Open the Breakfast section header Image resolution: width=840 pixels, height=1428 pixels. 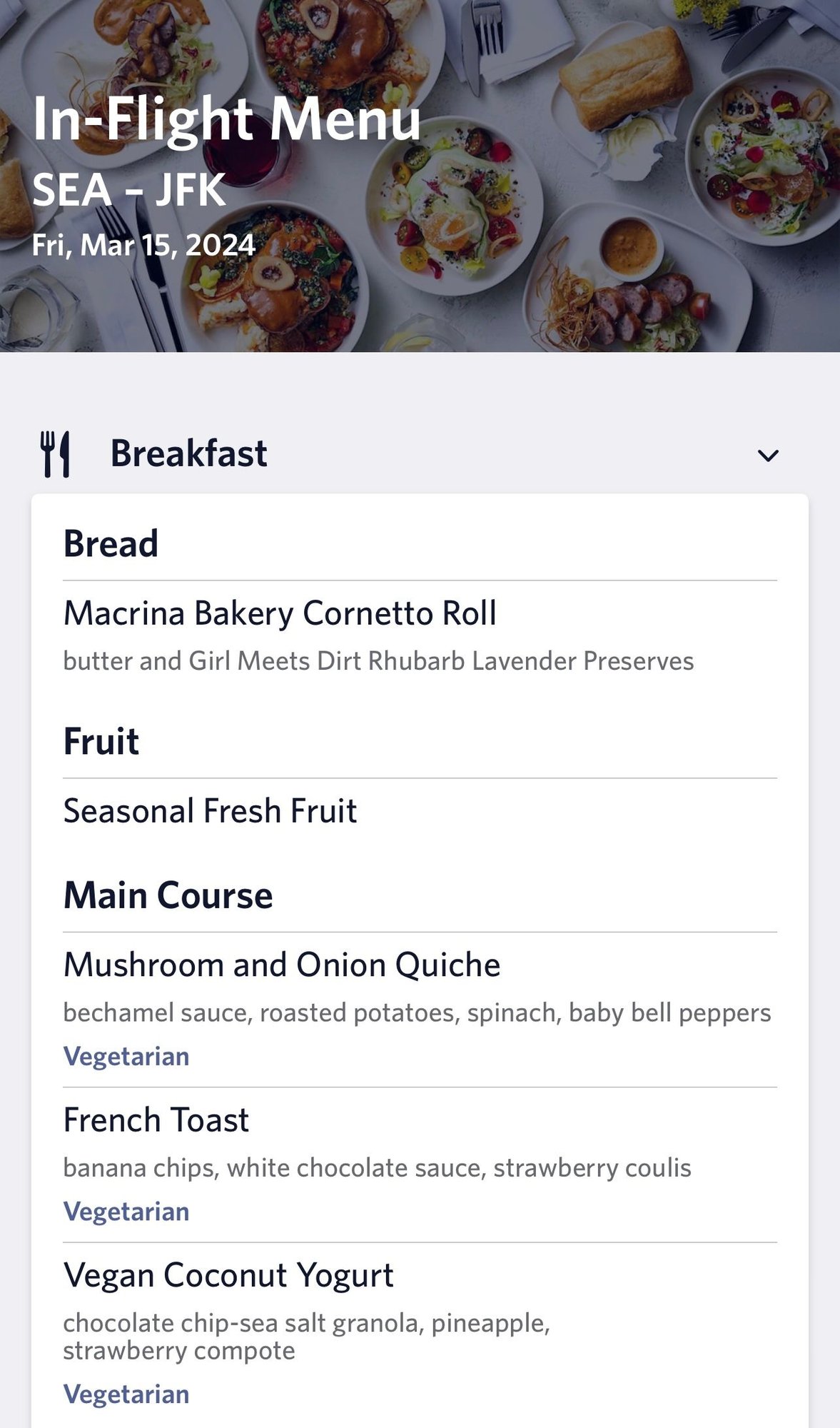pos(188,453)
